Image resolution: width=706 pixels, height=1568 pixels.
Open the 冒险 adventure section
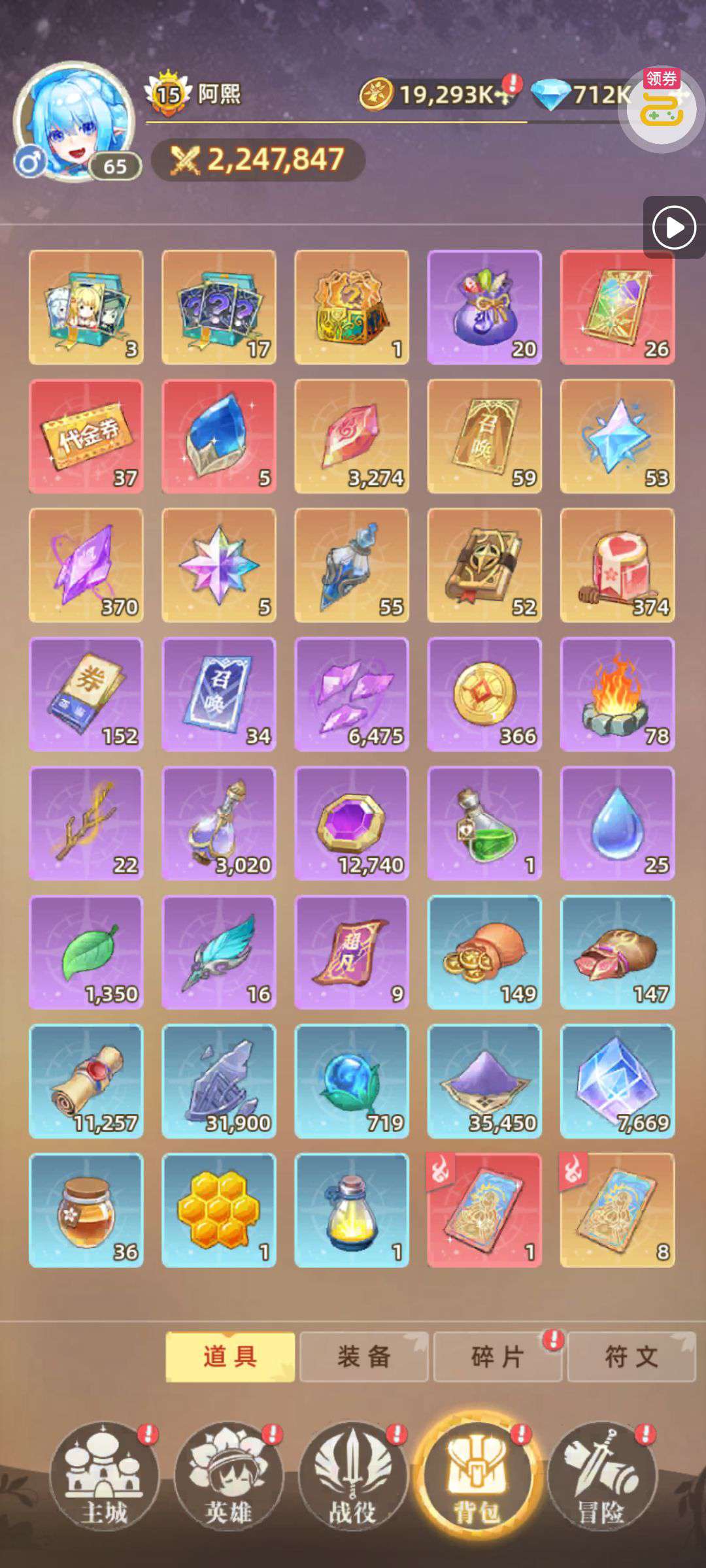(601, 1478)
